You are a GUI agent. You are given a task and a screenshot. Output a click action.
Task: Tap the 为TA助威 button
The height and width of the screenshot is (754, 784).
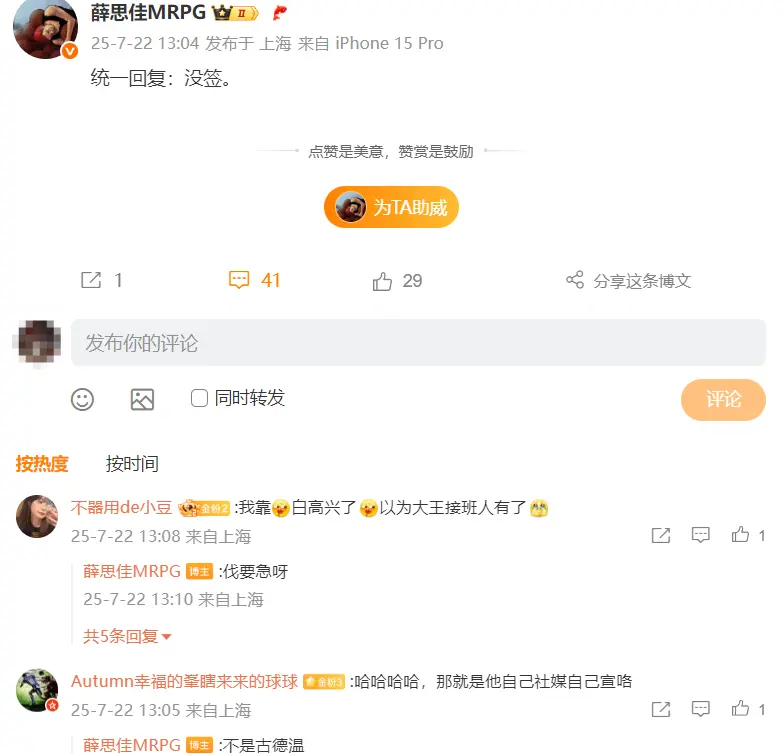(x=391, y=207)
